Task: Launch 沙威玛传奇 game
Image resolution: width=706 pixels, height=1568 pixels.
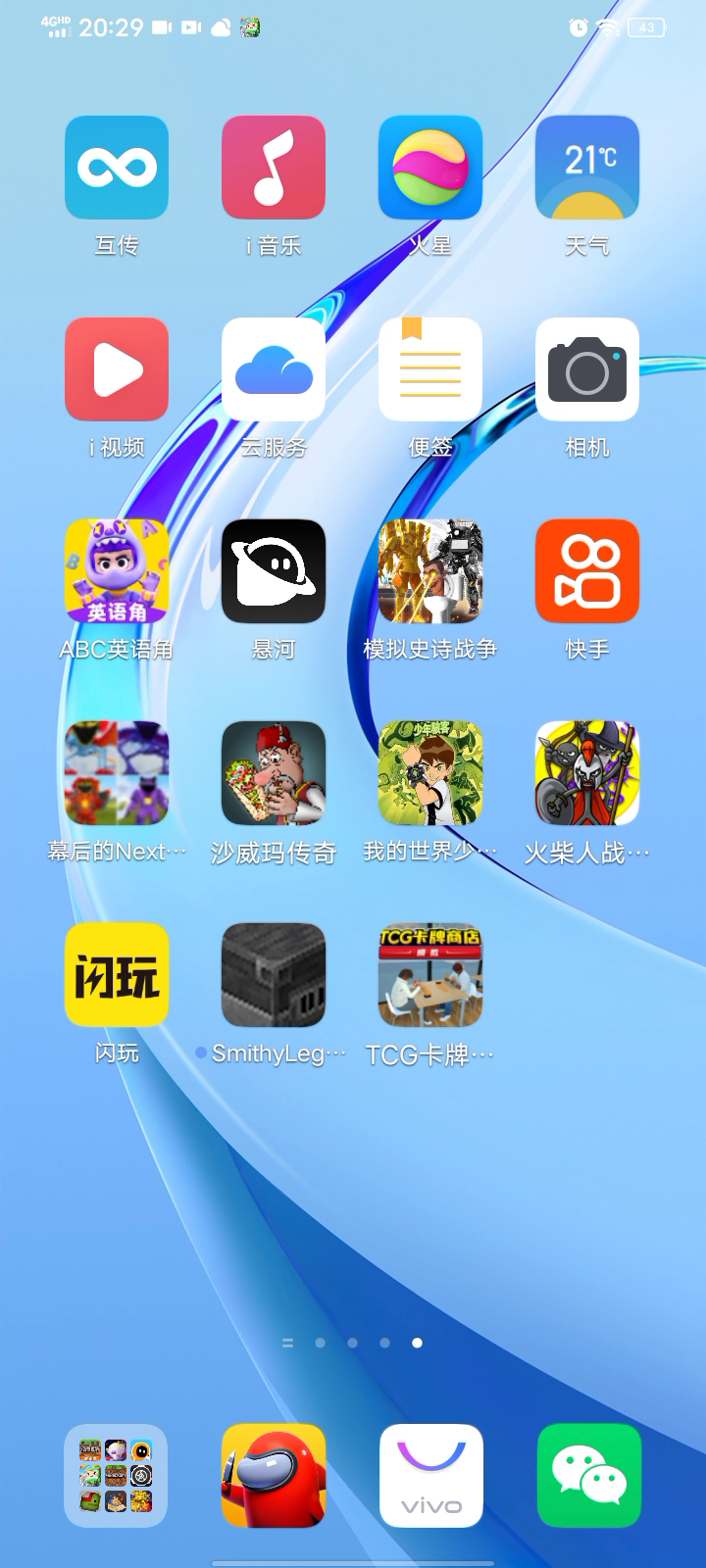Action: coord(274,773)
